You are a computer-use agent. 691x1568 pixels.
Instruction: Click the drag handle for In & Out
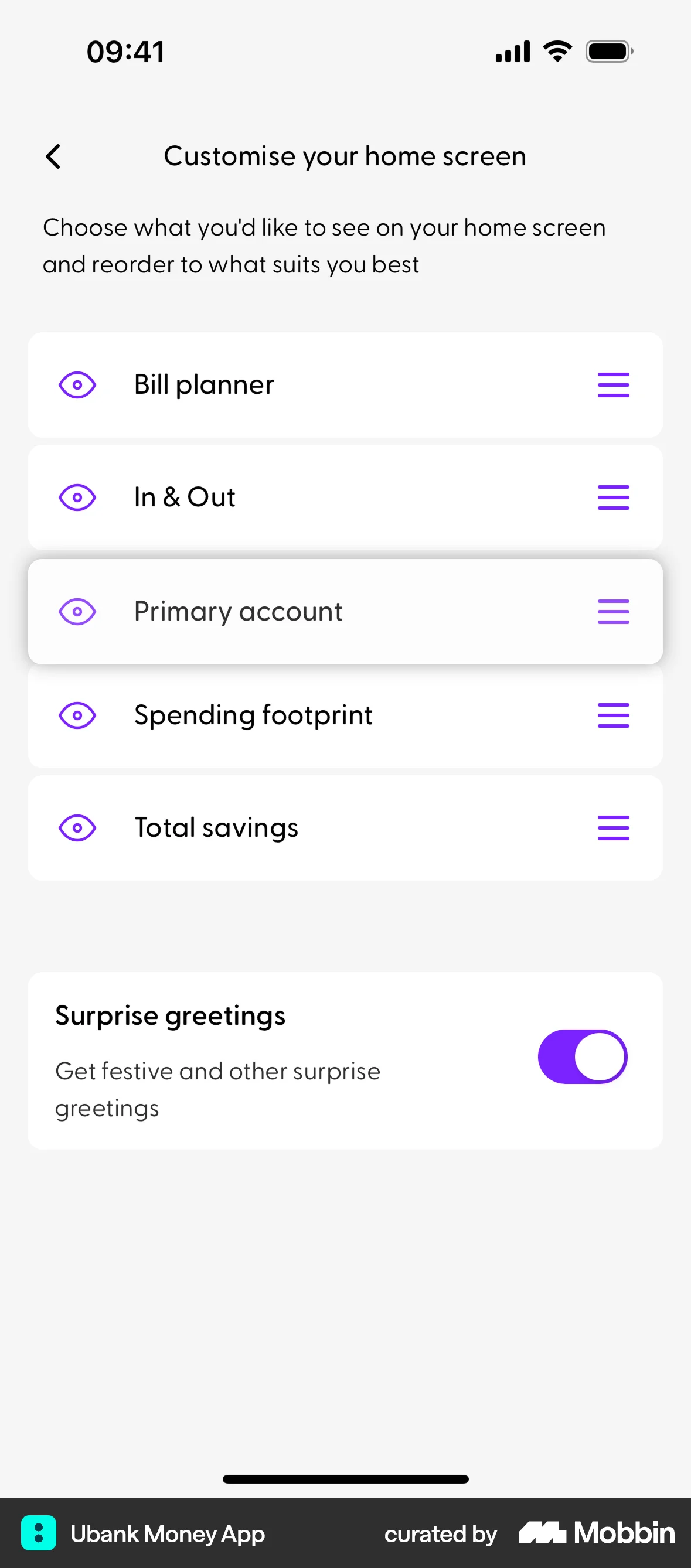[613, 497]
